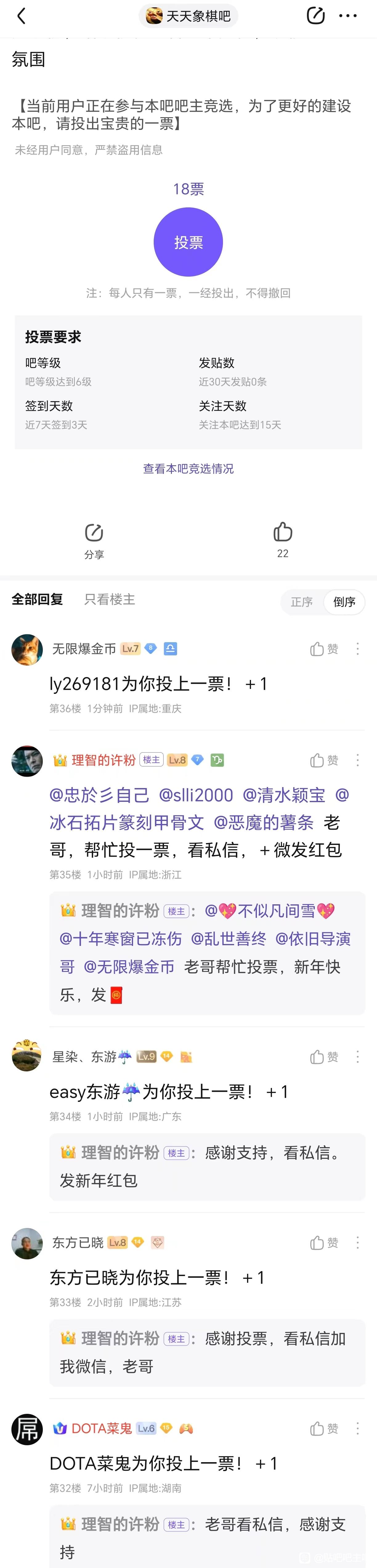Open more options on 无限爆金币's reply
377x1568 pixels.
[358, 649]
